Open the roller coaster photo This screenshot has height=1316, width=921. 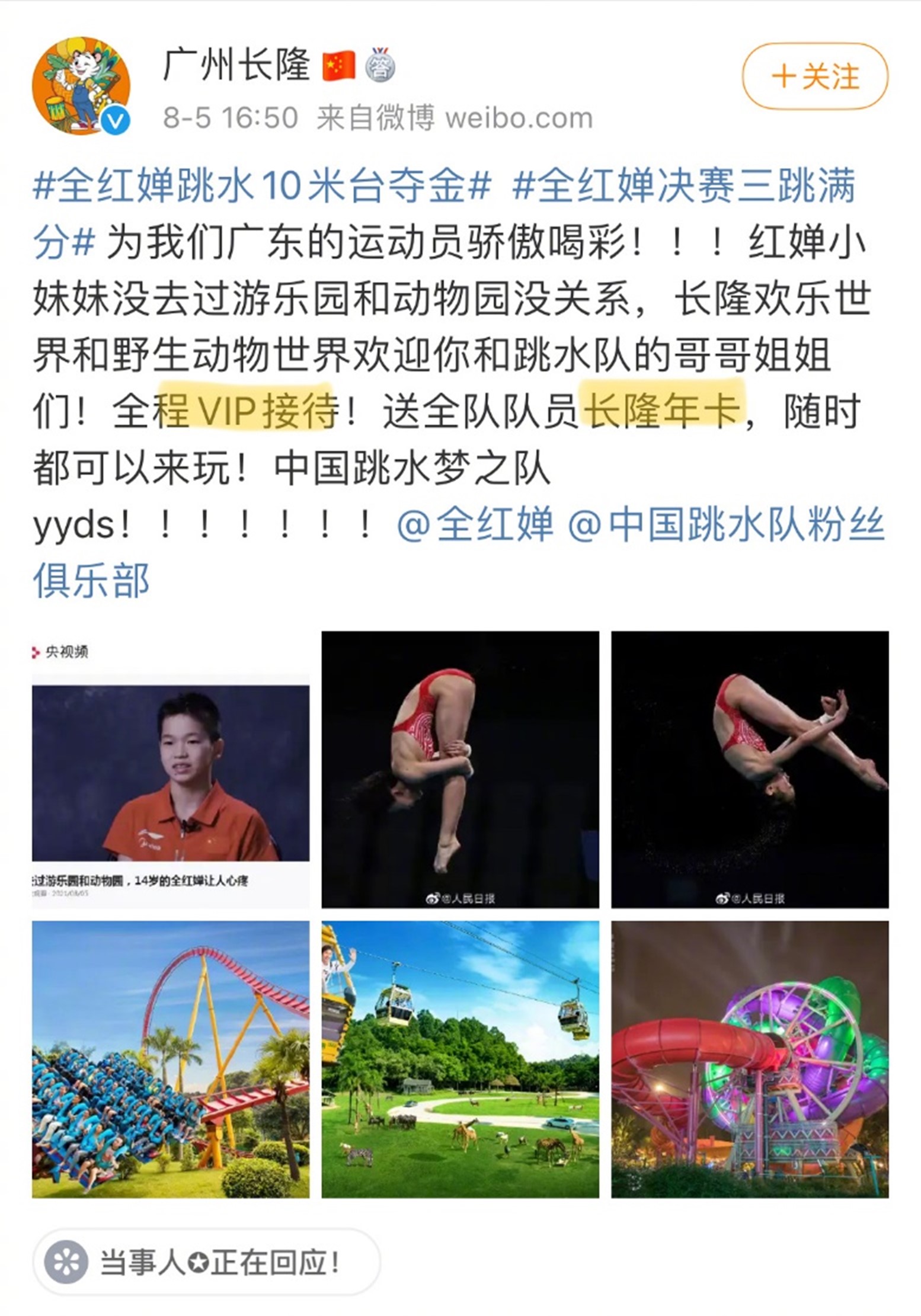171,1059
